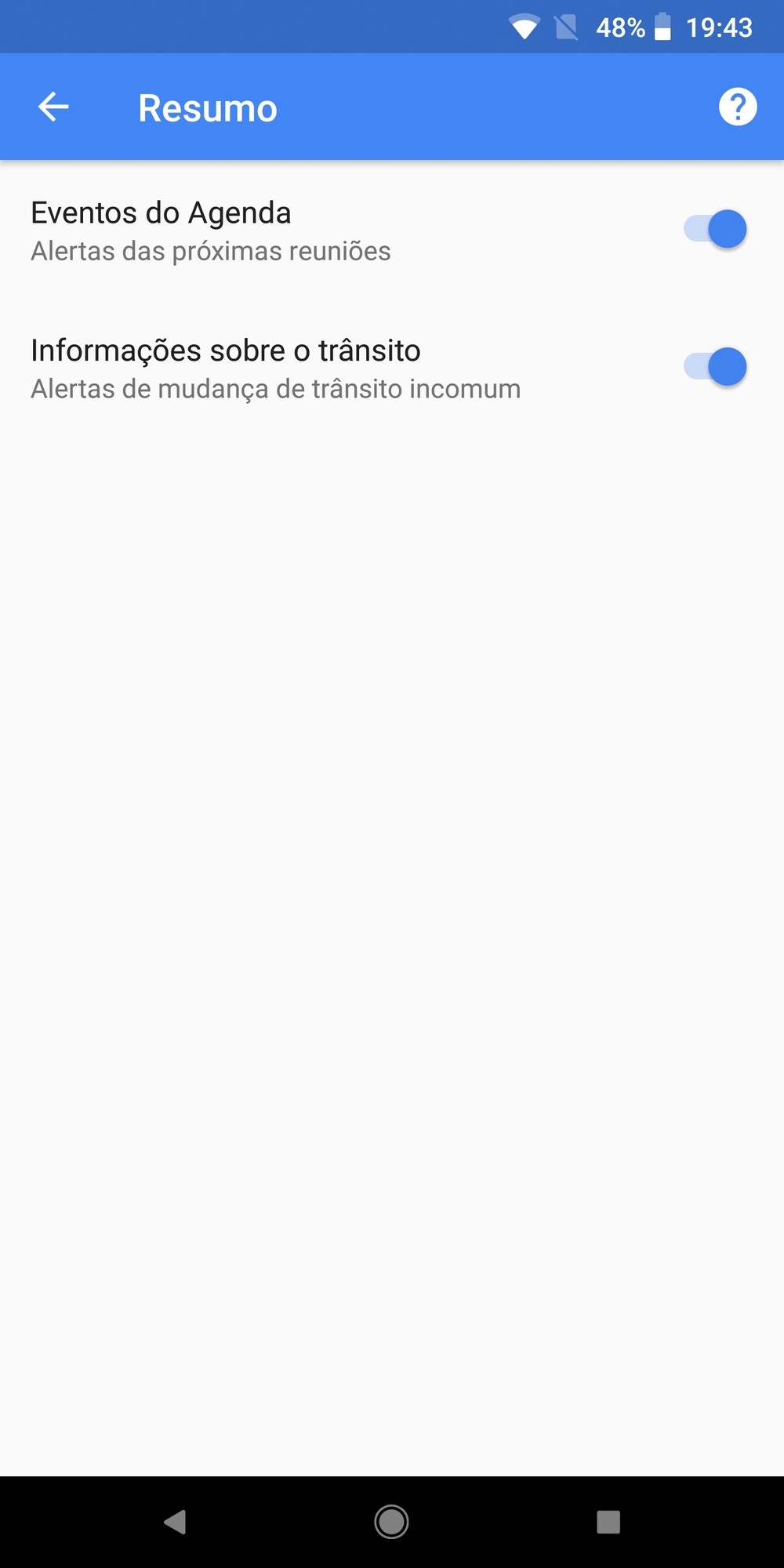Screen dimensions: 784x1568
Task: Turn off Informações sobre o trânsito switch
Action: tap(715, 367)
